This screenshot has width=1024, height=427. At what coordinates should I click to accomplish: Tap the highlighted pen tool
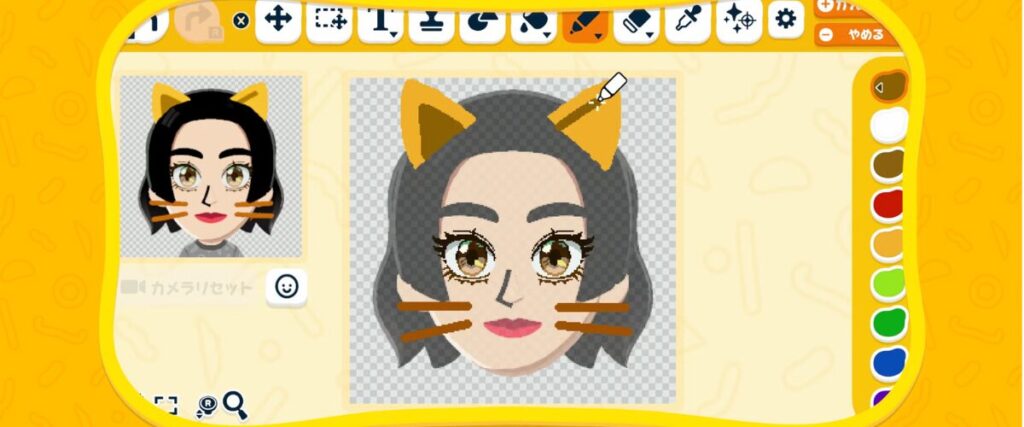coord(585,21)
